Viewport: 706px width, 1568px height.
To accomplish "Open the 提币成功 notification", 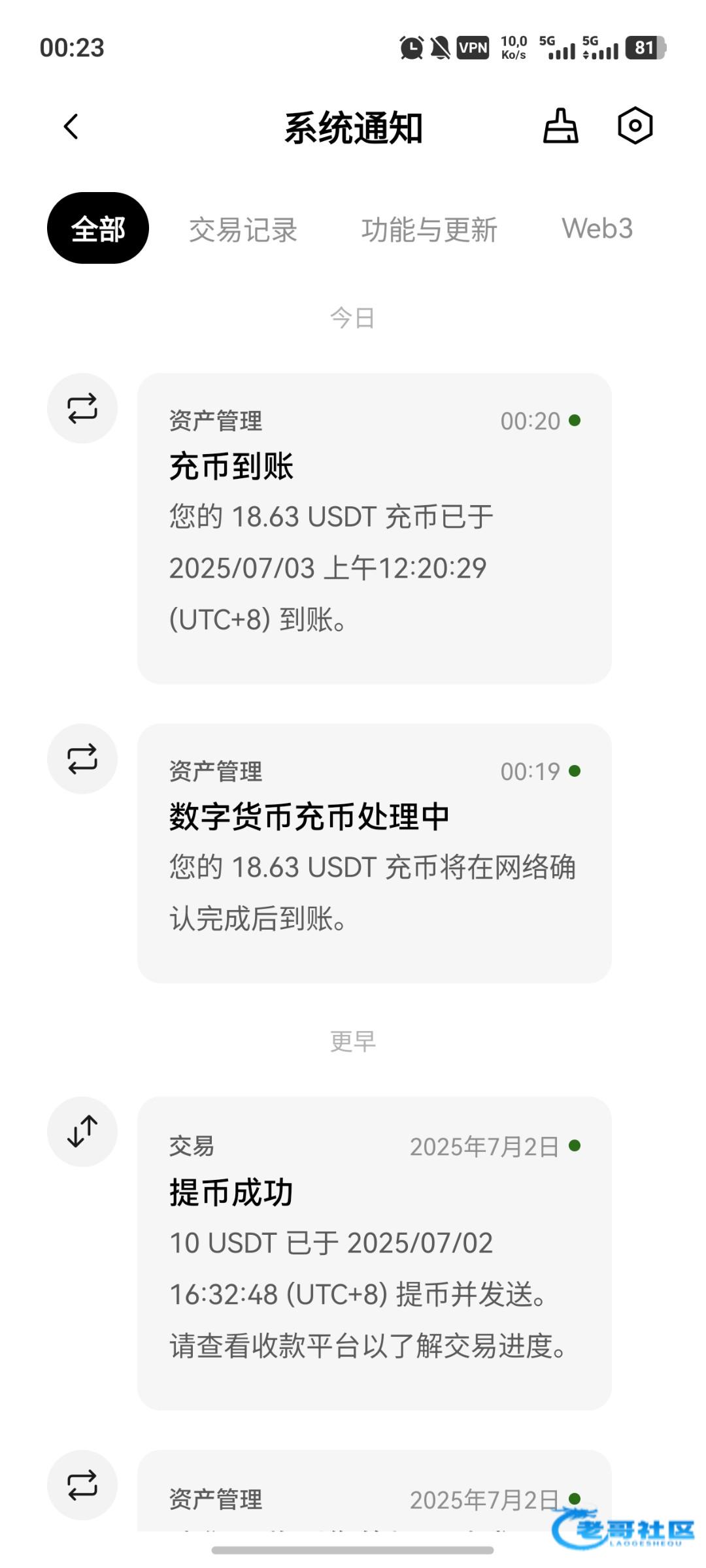I will (374, 1252).
